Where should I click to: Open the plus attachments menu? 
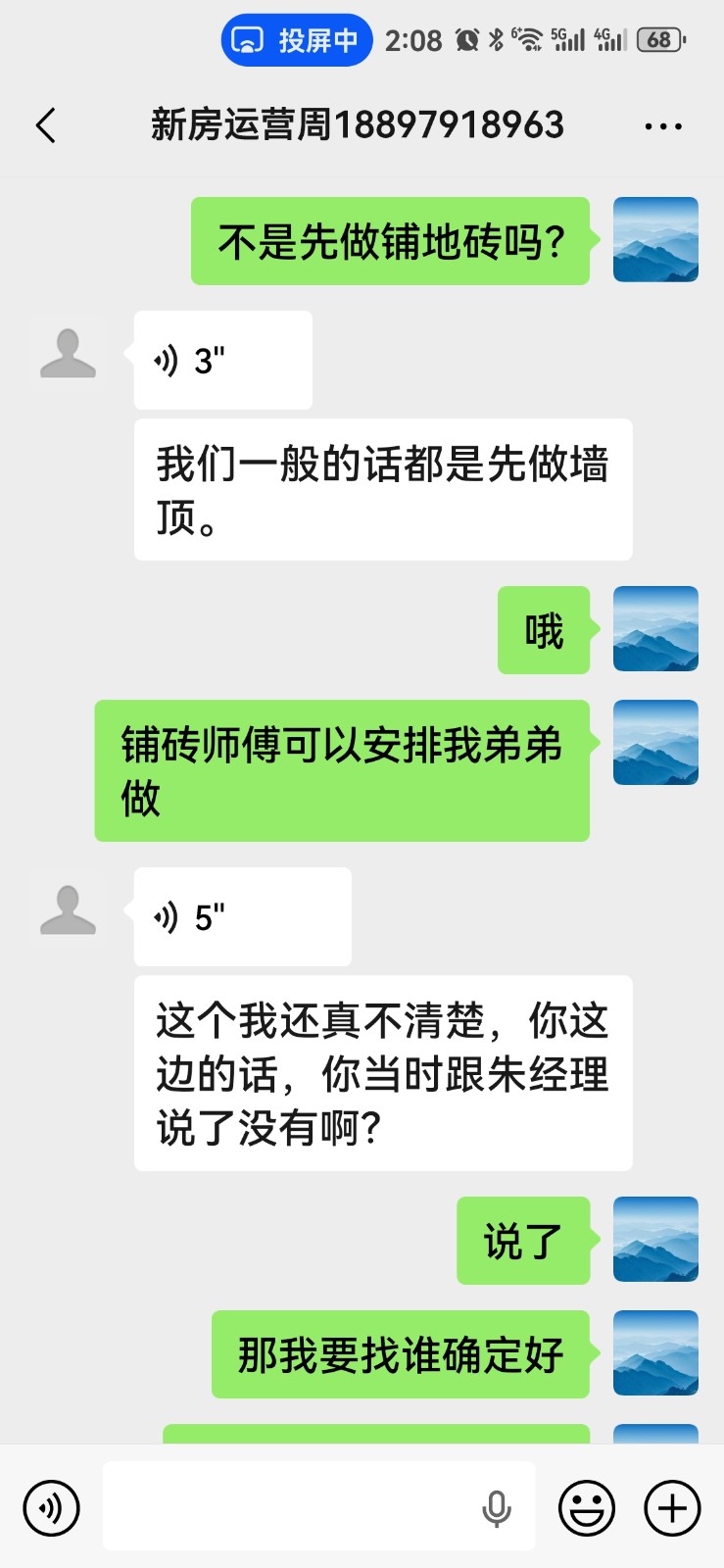point(672,1507)
